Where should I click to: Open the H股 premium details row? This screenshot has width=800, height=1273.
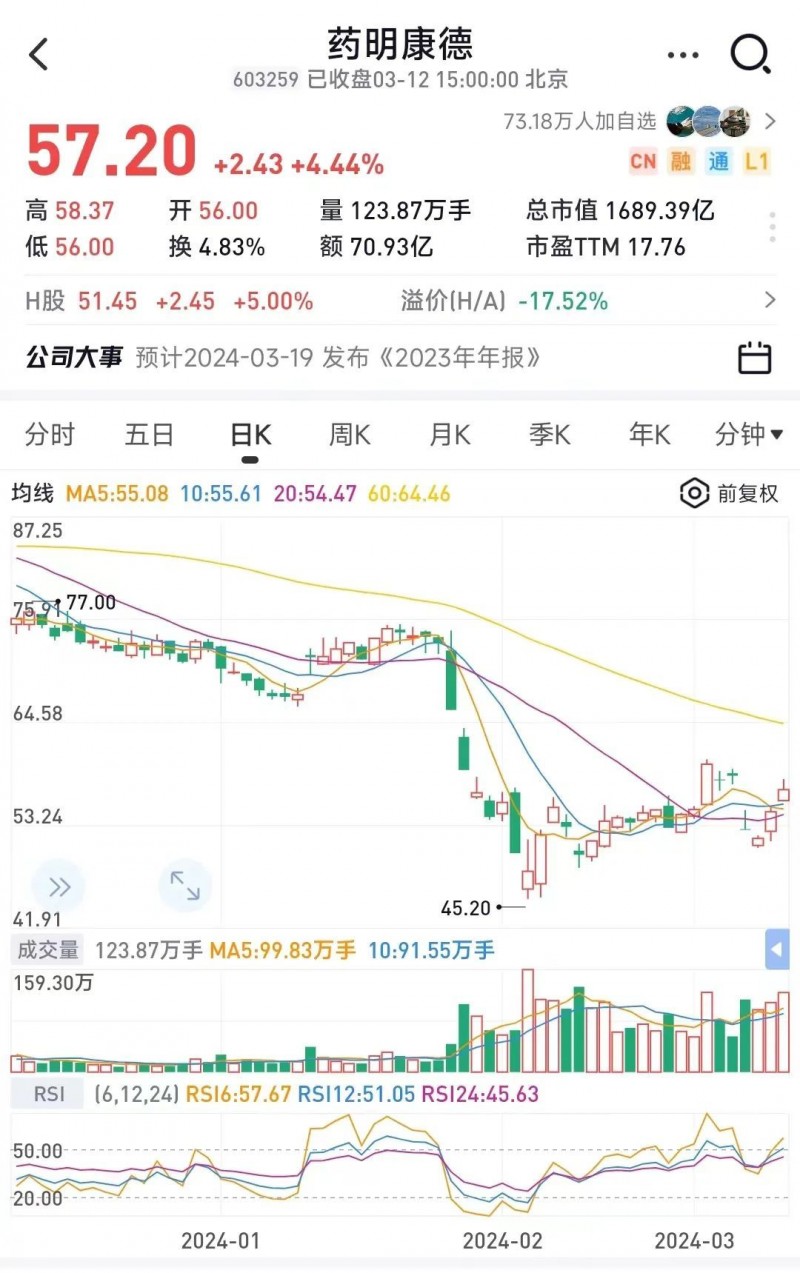pos(769,300)
